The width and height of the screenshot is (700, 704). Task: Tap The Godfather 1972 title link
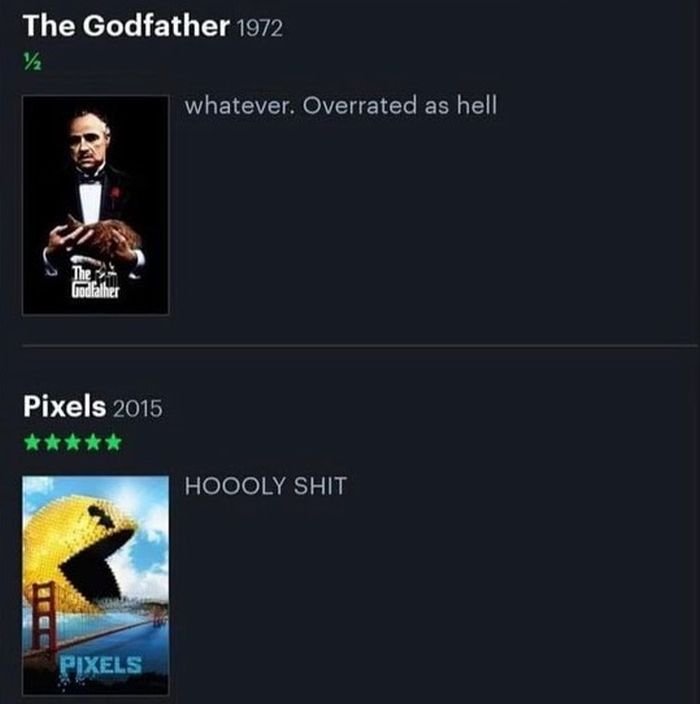point(126,26)
